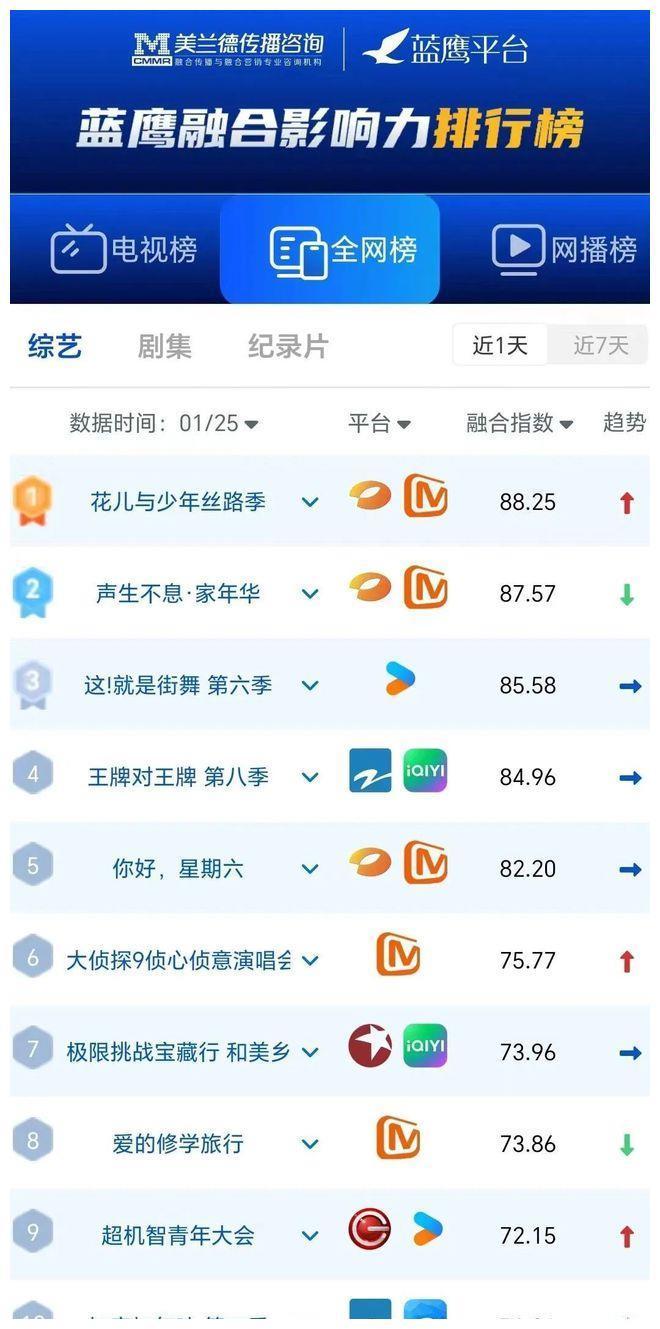Select the 近1天 range

point(500,346)
